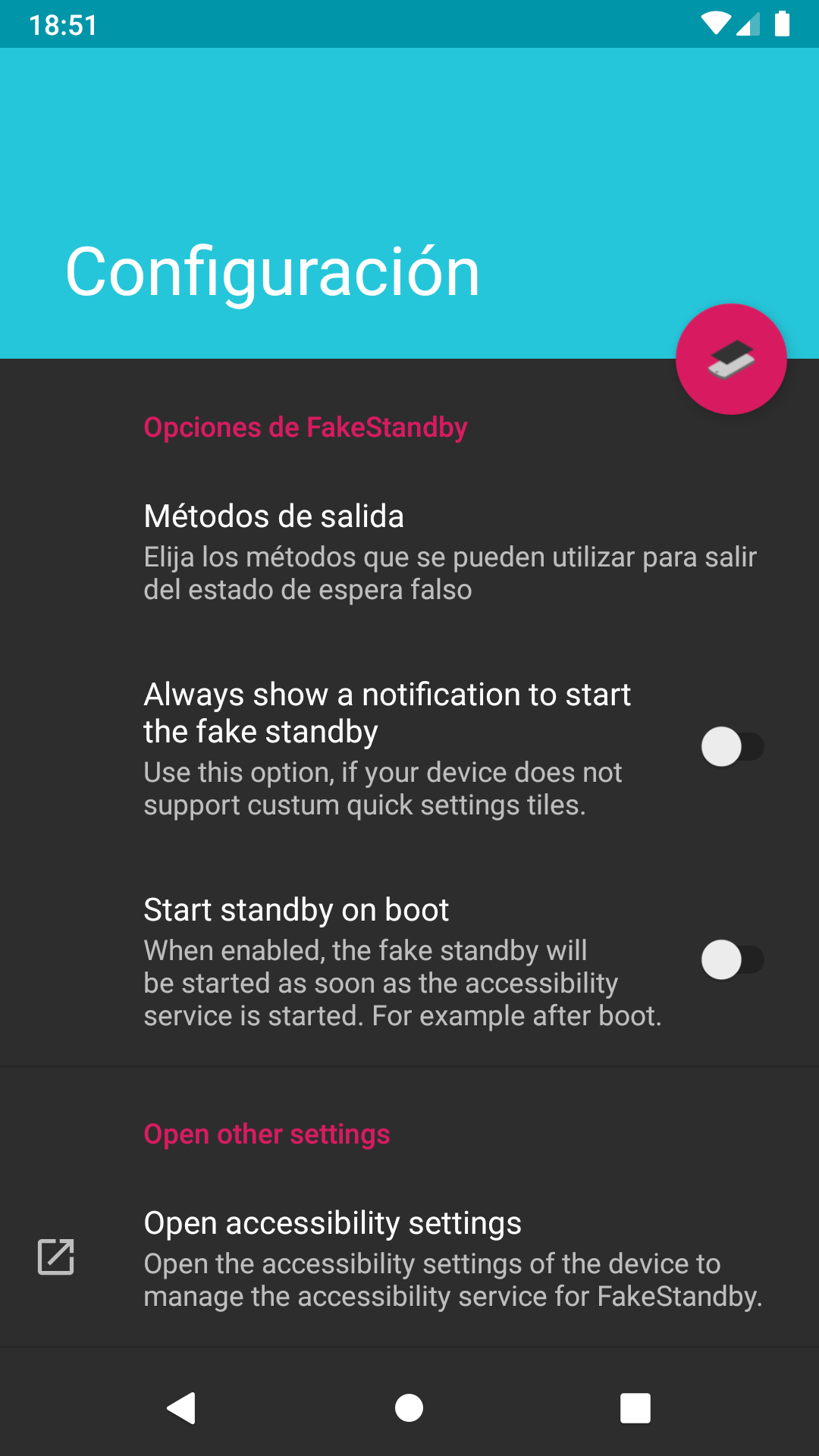Go back with the system back button
This screenshot has width=819, height=1456.
coord(182,1408)
